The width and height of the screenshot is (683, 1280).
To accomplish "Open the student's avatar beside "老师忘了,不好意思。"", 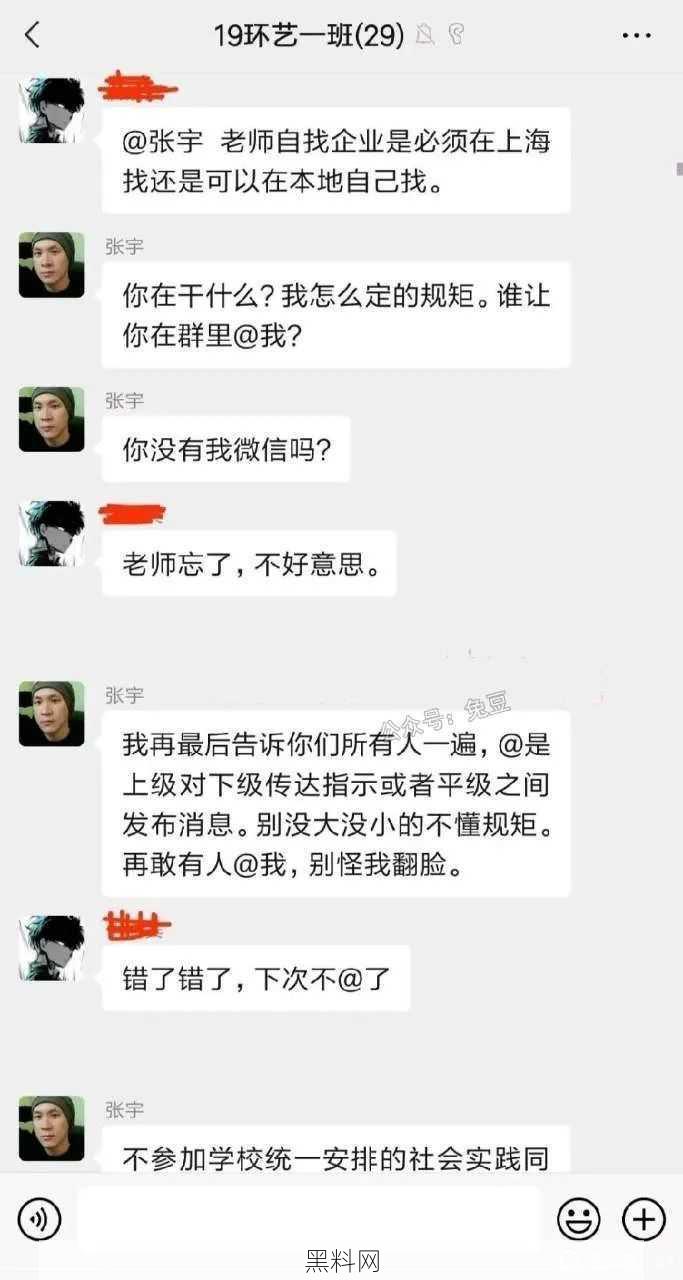I will click(x=51, y=534).
